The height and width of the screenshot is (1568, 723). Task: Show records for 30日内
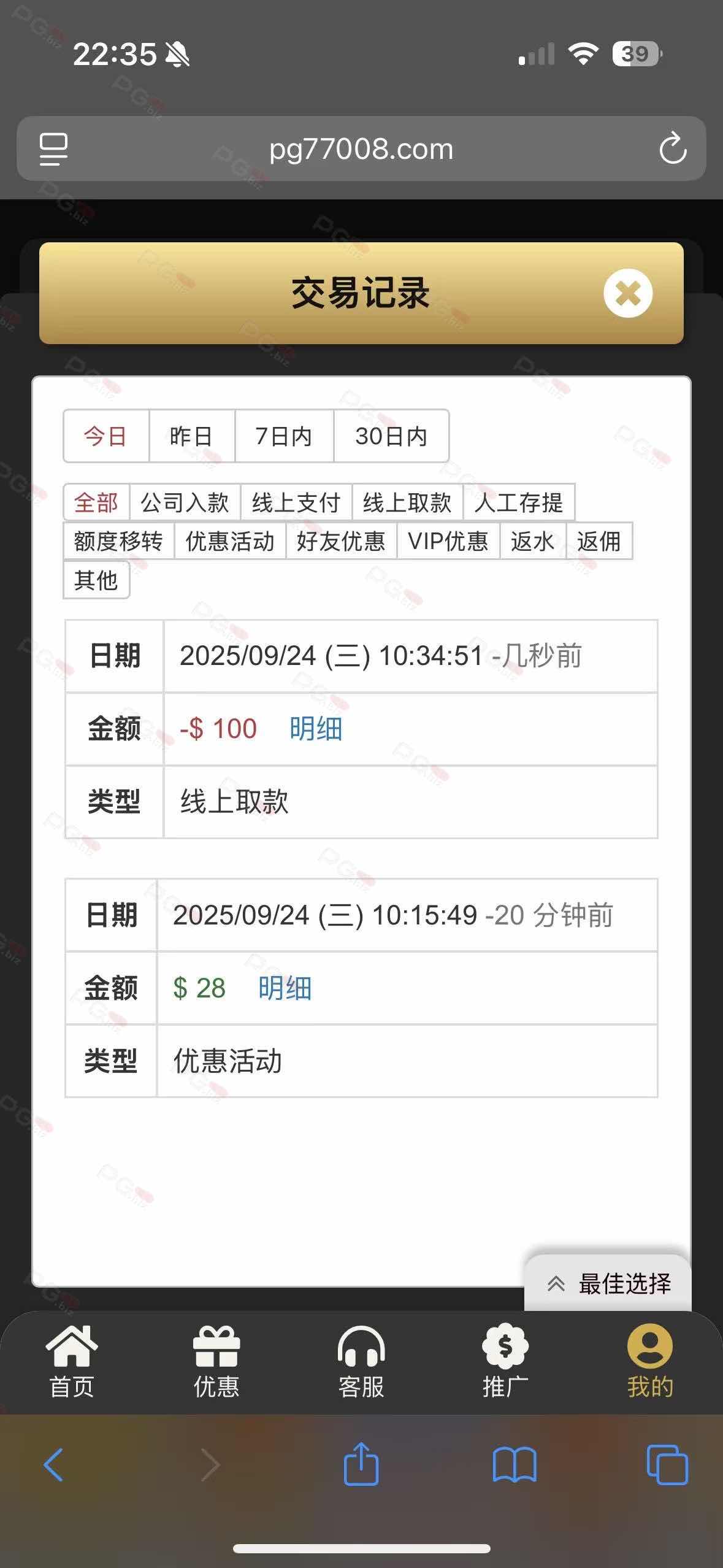(391, 436)
